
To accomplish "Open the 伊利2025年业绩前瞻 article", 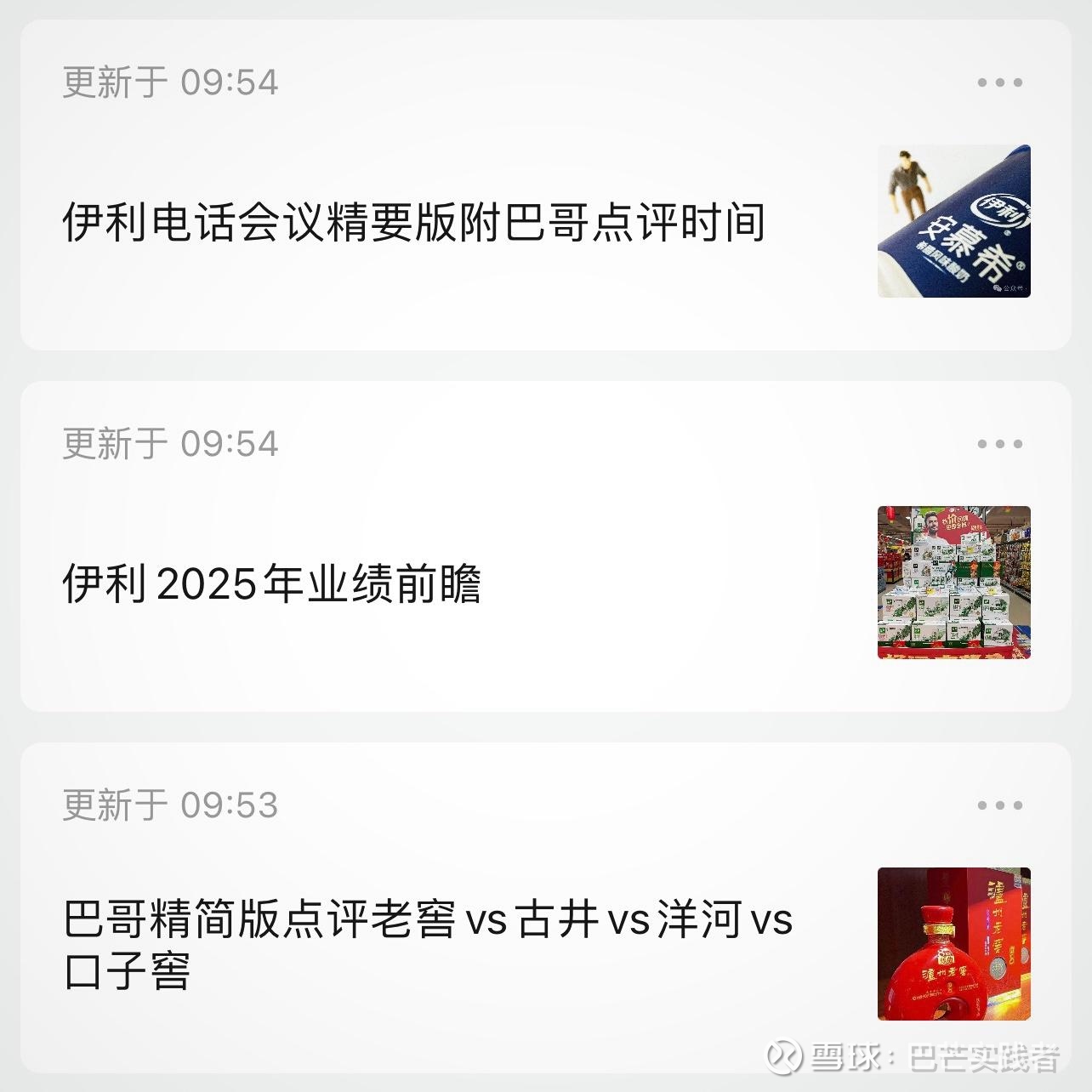I will [272, 584].
